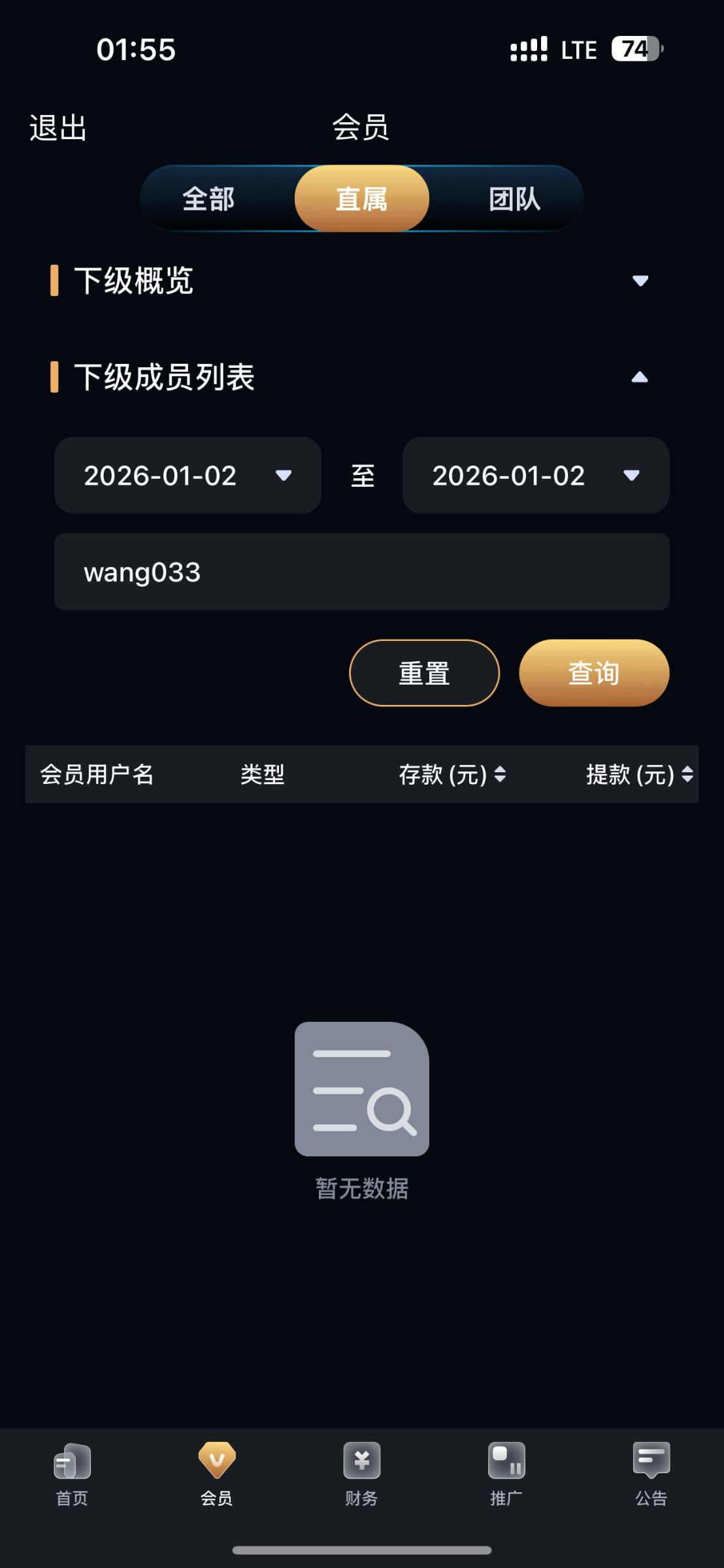Tap 查询 to run the search

(x=593, y=673)
